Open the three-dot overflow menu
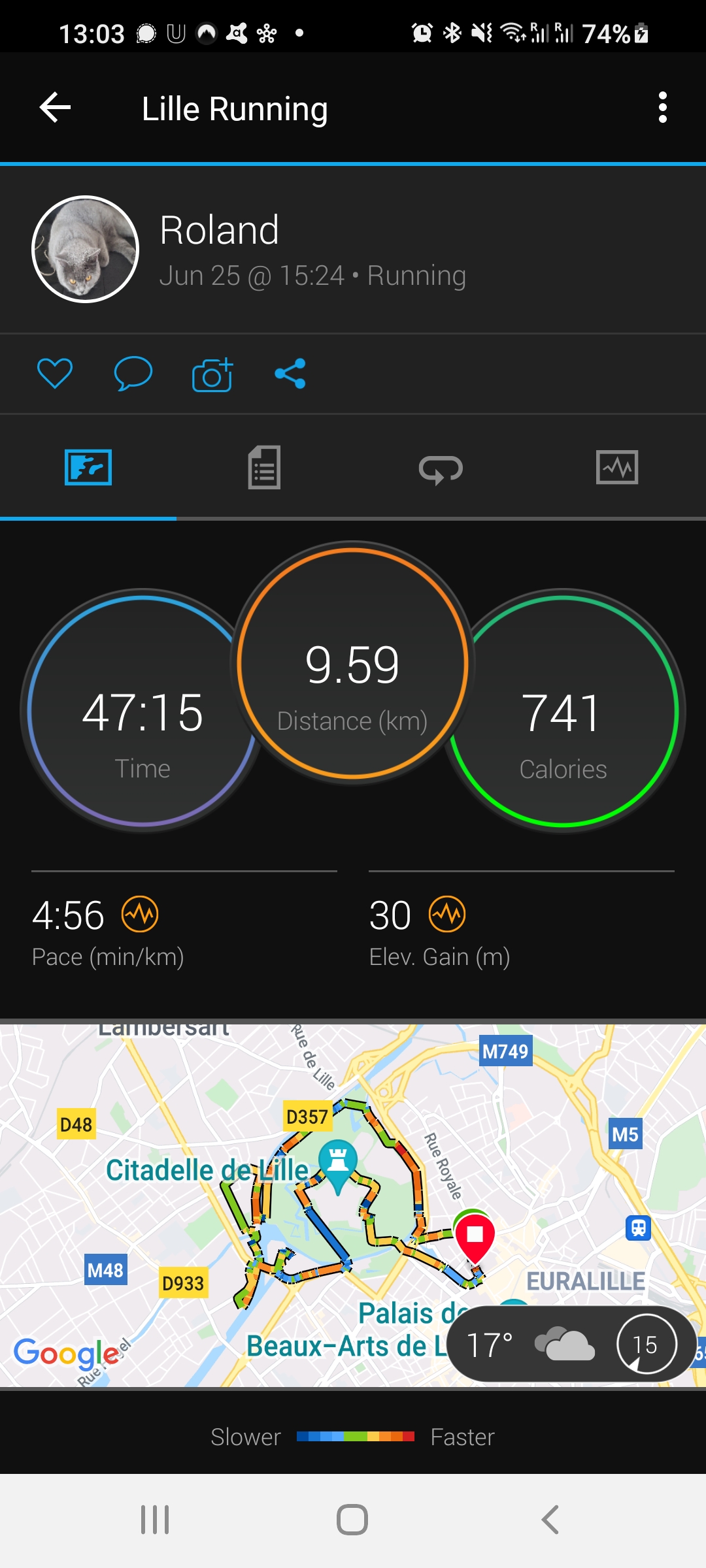This screenshot has width=706, height=1568. pyautogui.click(x=662, y=108)
